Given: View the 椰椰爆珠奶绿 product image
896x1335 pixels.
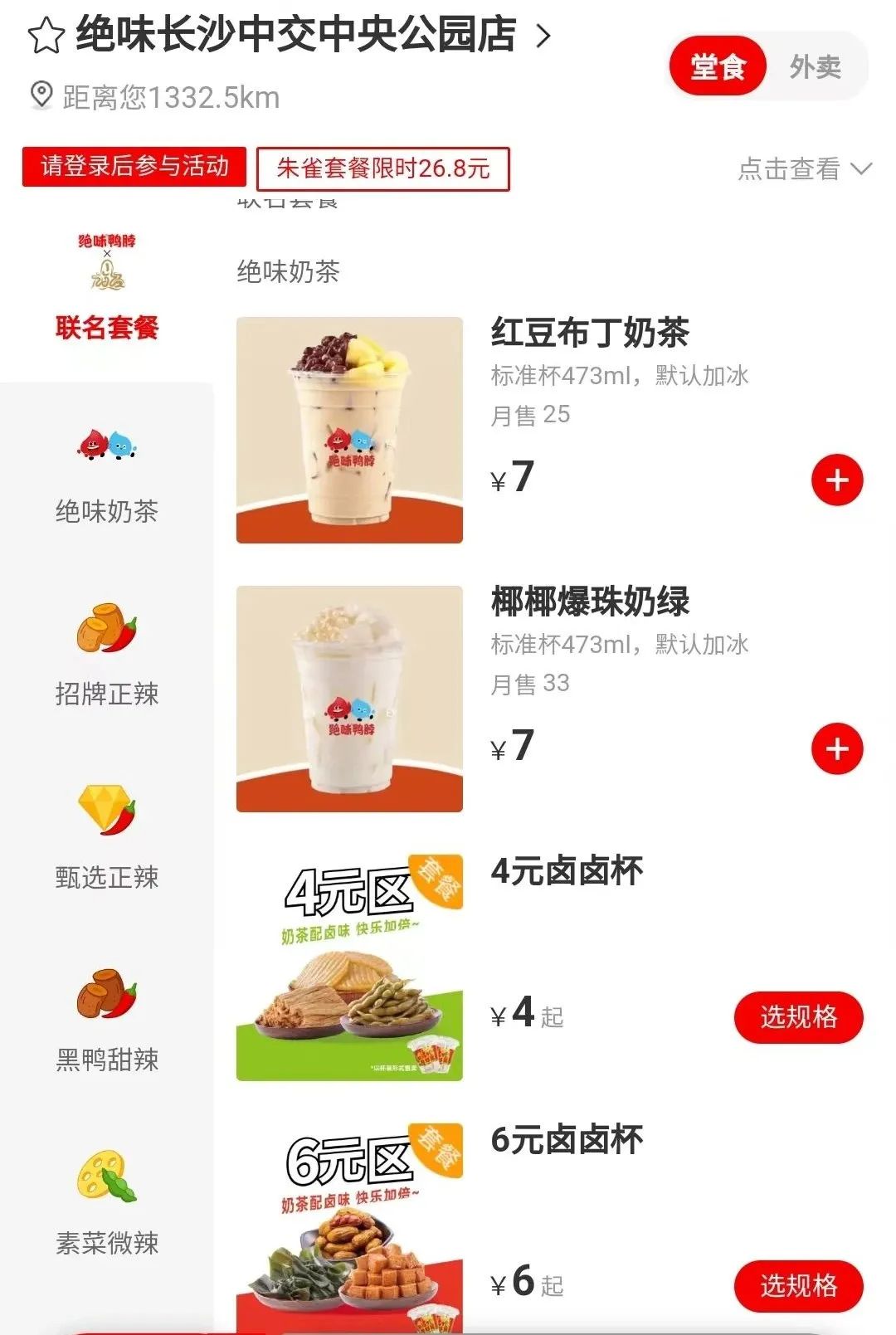Looking at the screenshot, I should tap(349, 699).
